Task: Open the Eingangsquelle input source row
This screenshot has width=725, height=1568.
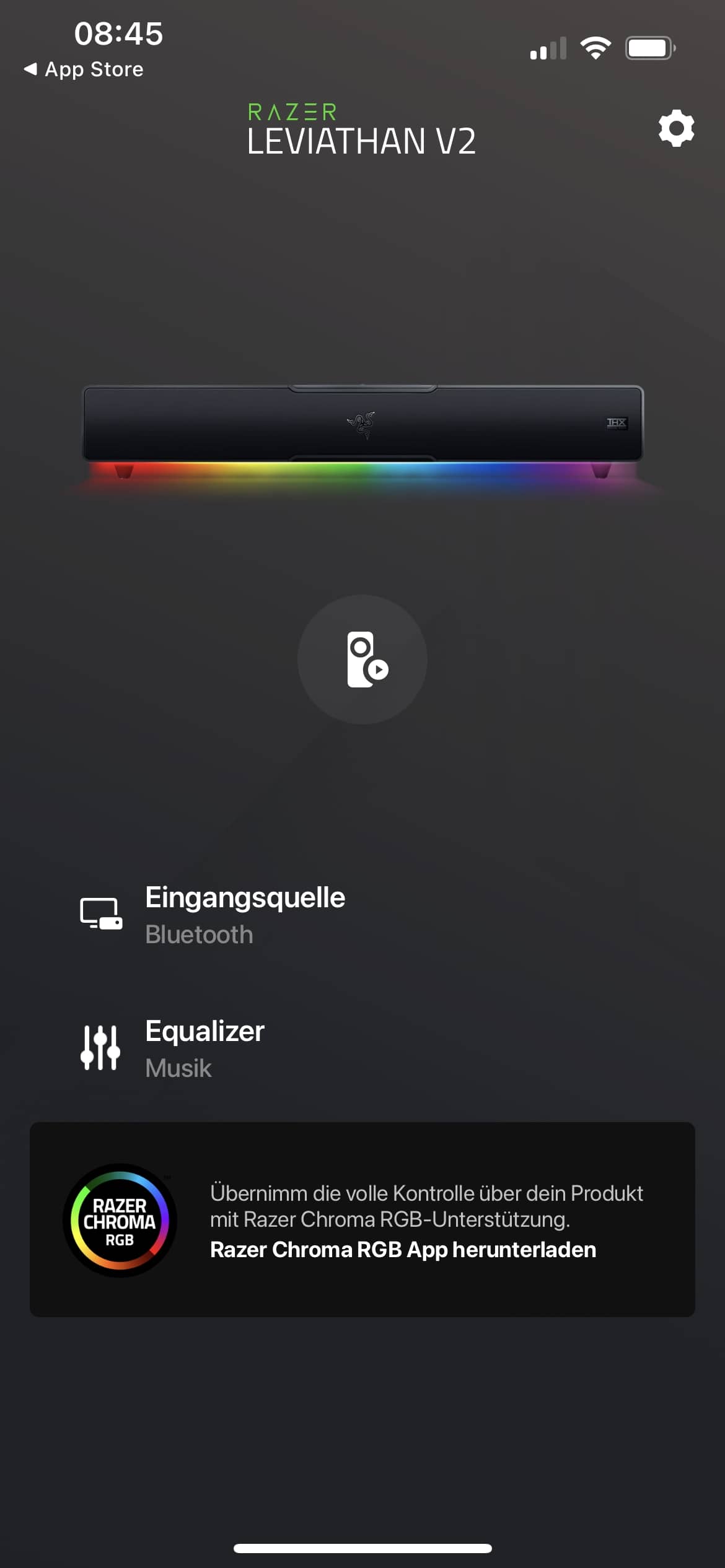Action: pyautogui.click(x=245, y=915)
